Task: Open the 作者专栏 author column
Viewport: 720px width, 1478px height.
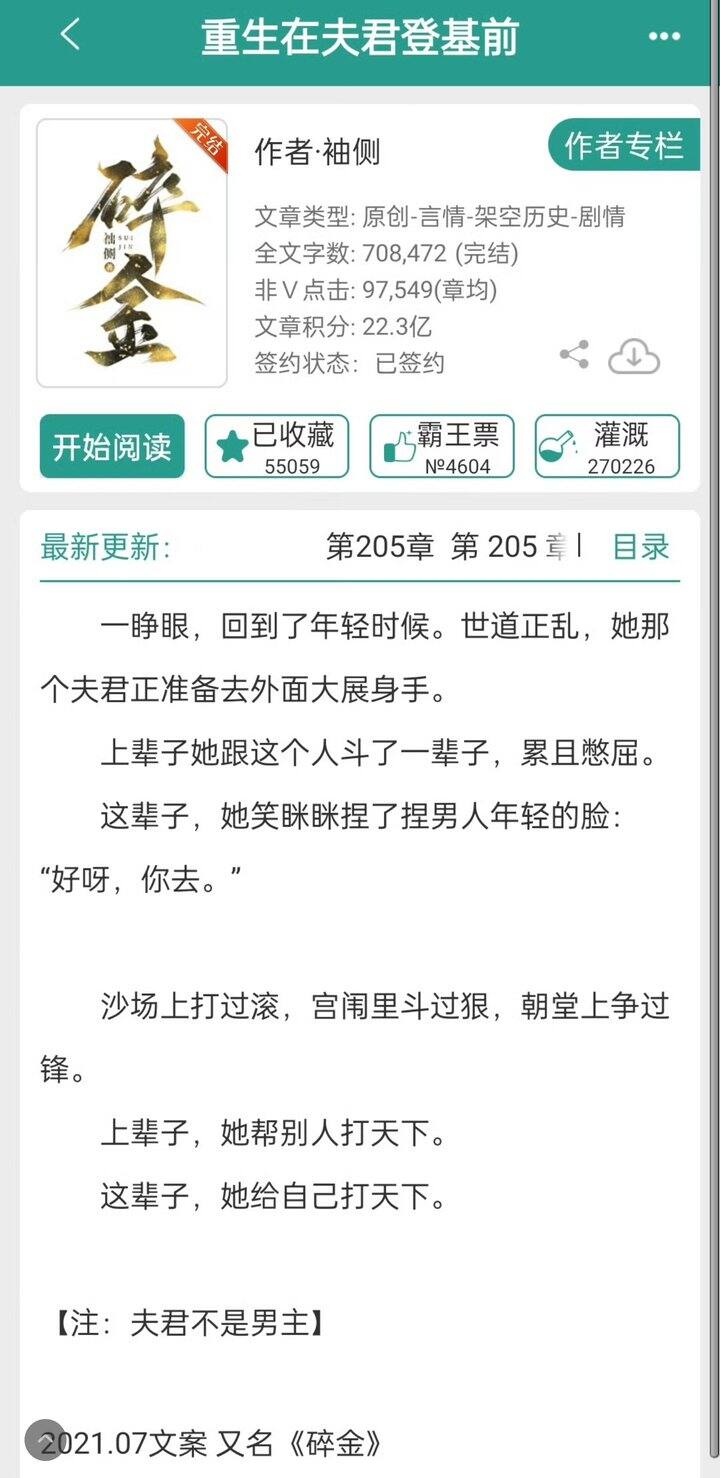Action: click(624, 146)
